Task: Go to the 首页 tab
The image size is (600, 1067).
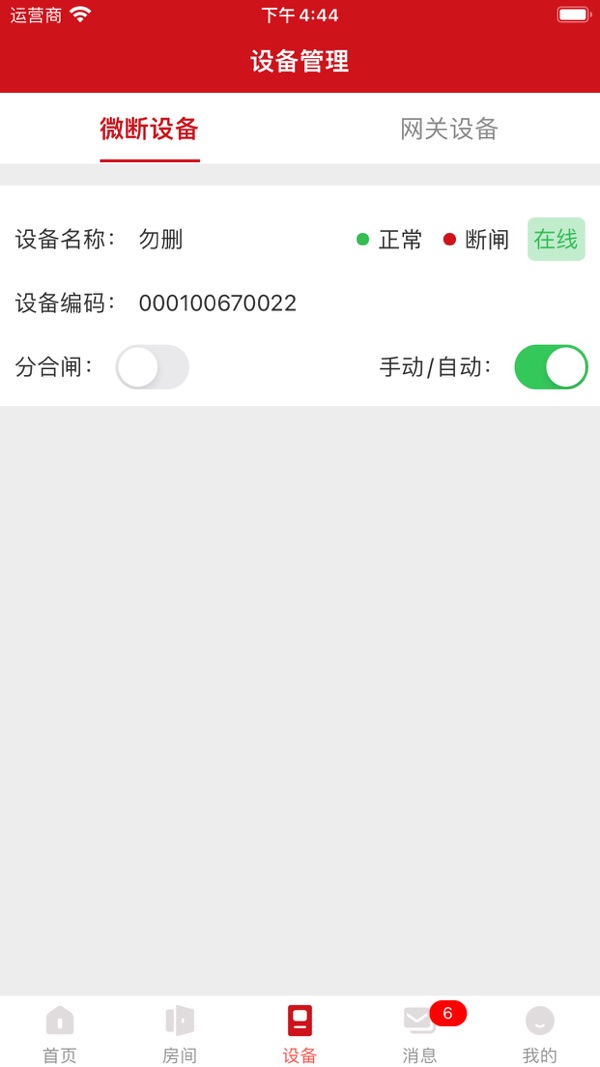Action: (60, 1033)
